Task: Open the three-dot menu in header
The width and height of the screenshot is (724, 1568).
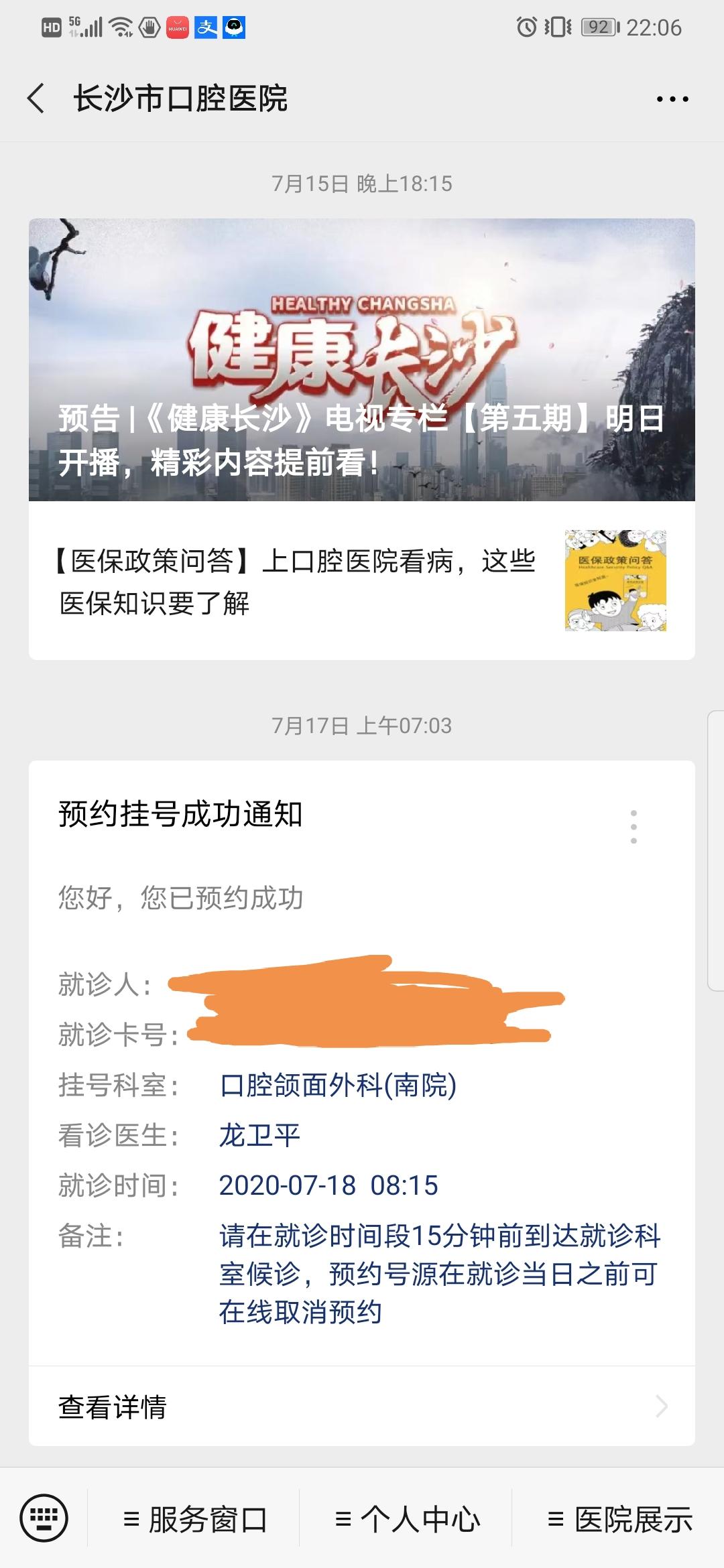Action: click(672, 99)
